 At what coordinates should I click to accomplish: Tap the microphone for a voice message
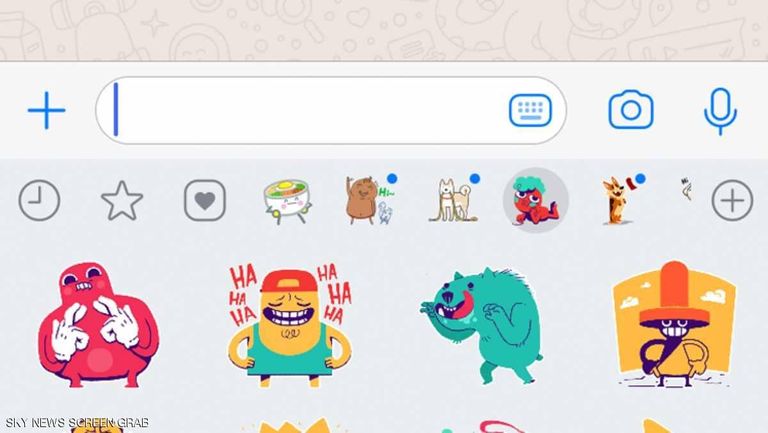point(720,110)
